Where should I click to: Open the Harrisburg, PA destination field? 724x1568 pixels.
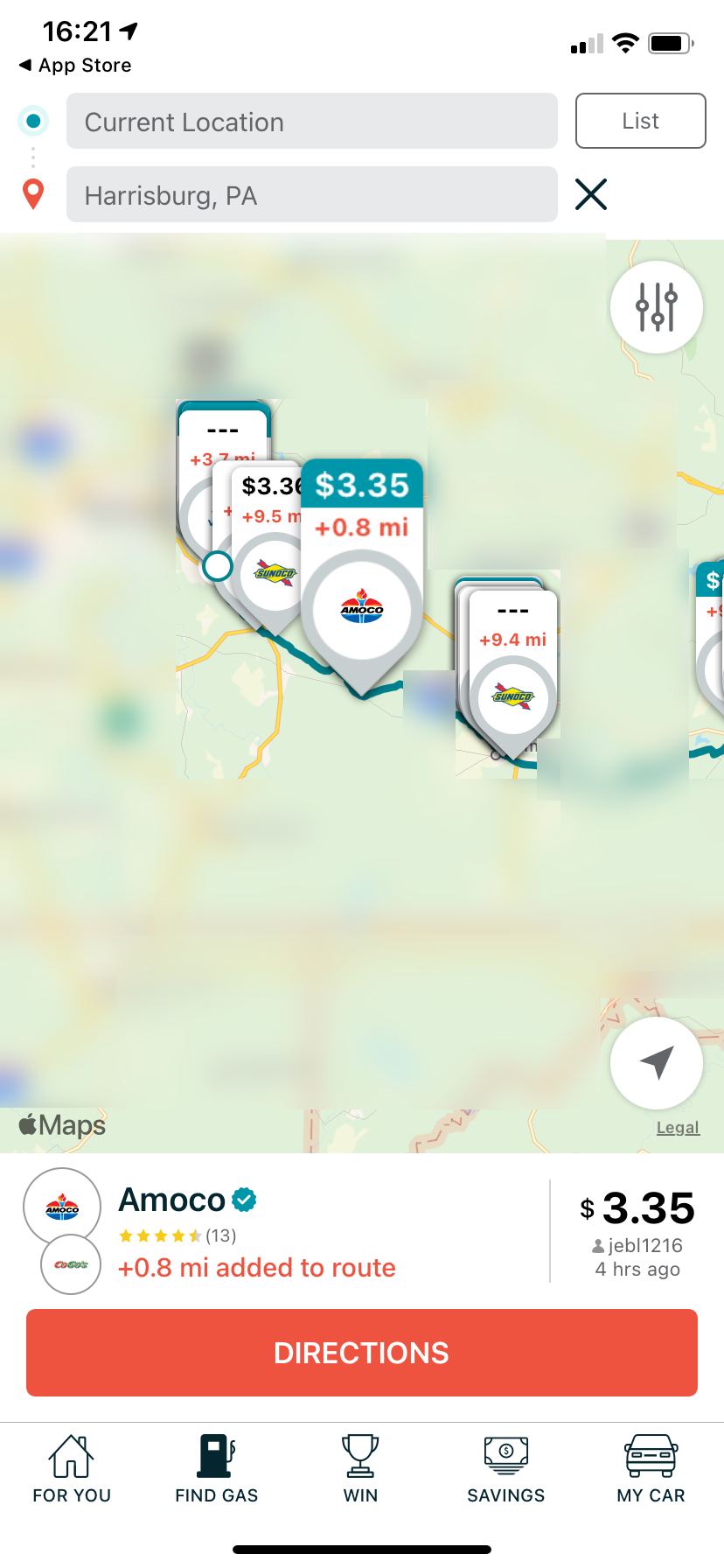pos(312,194)
